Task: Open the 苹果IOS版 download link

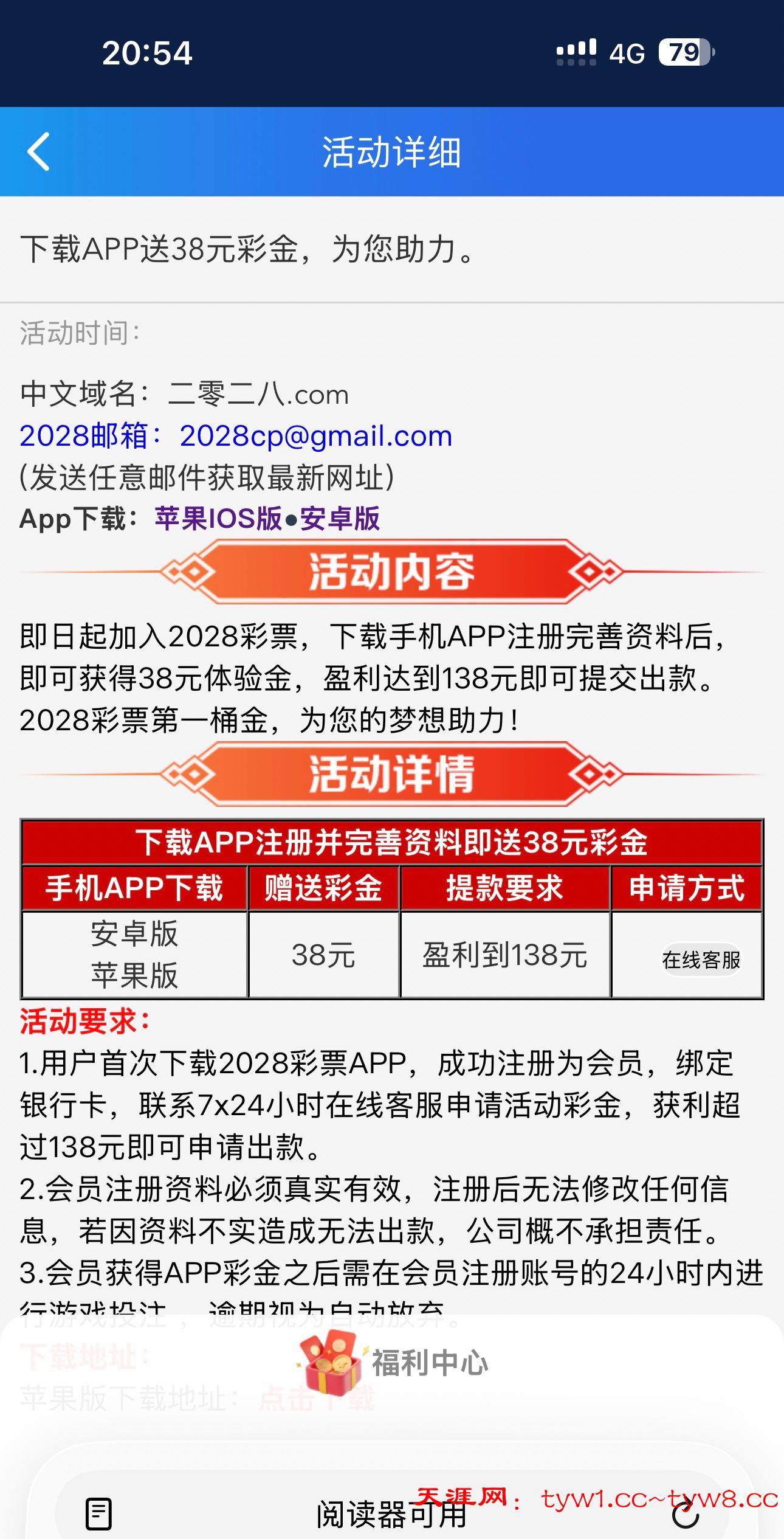Action: click(x=218, y=519)
